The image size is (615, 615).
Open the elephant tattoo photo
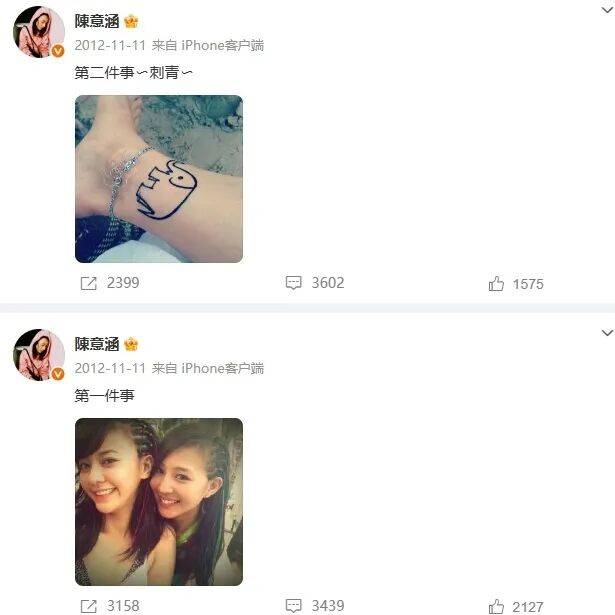coord(158,178)
